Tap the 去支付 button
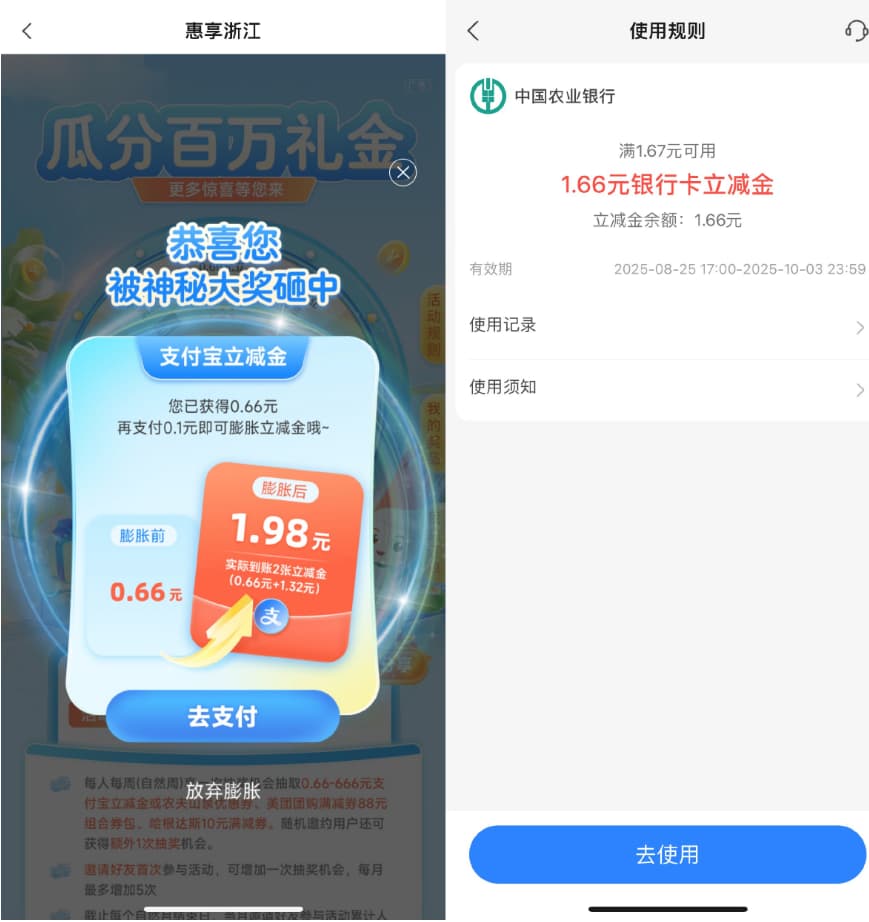Screen dimensions: 869x922 click(x=223, y=716)
